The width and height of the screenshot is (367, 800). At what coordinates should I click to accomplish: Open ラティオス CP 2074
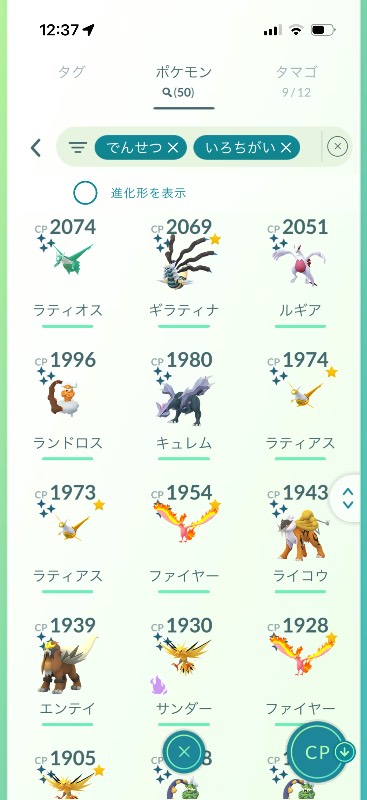click(x=67, y=273)
